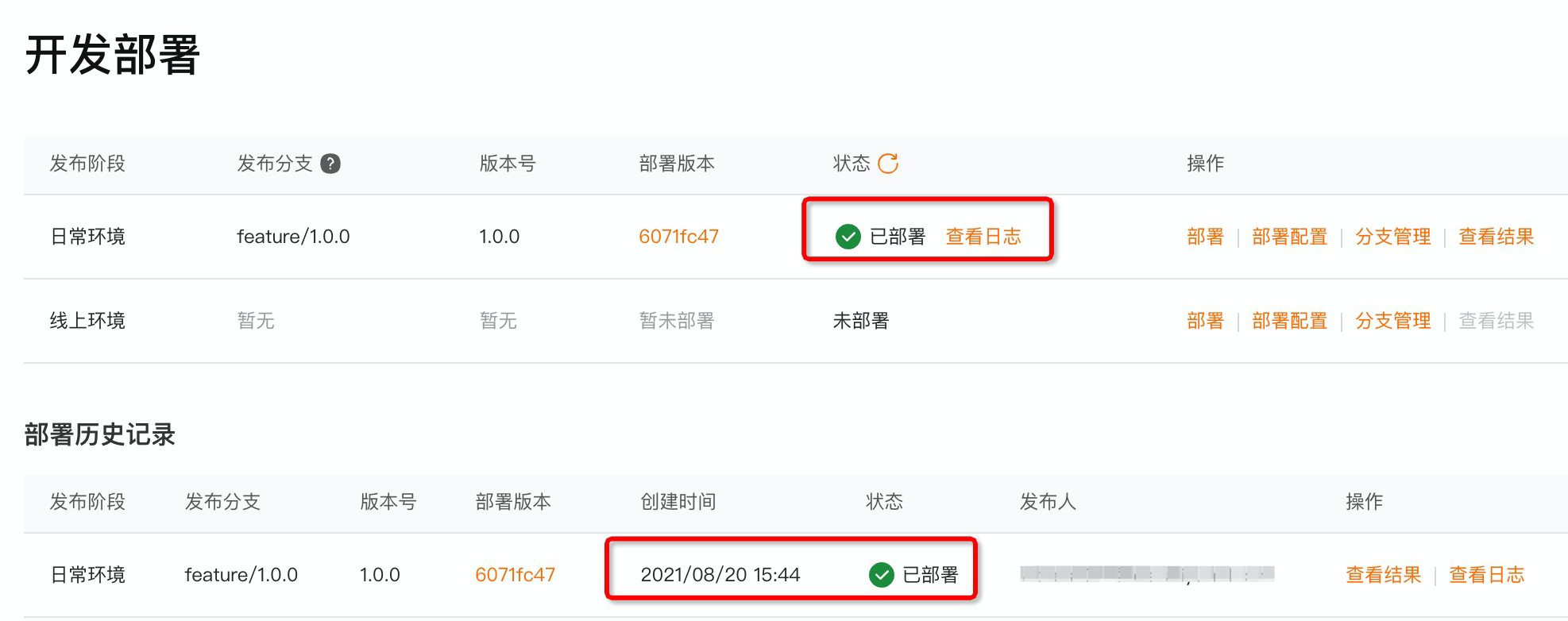View 查看结果 in the deployment history row
This screenshot has width=1568, height=621.
click(1384, 575)
